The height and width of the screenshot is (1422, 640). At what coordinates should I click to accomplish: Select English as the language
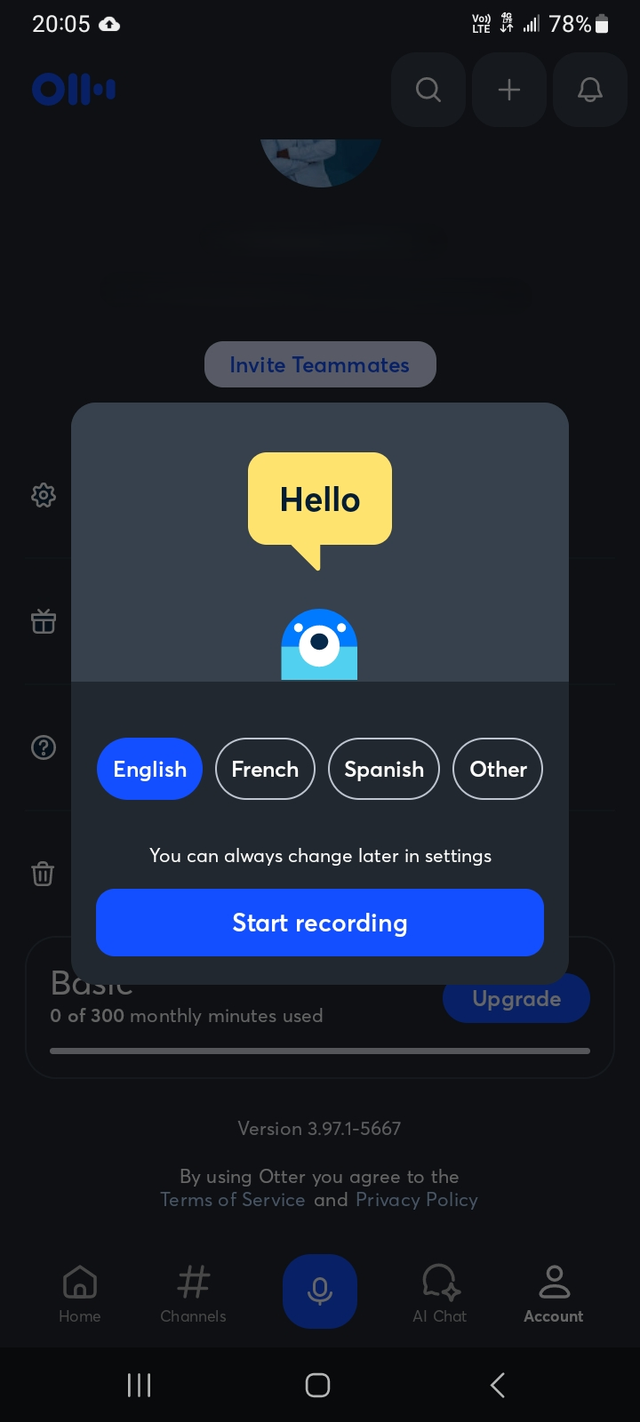149,769
